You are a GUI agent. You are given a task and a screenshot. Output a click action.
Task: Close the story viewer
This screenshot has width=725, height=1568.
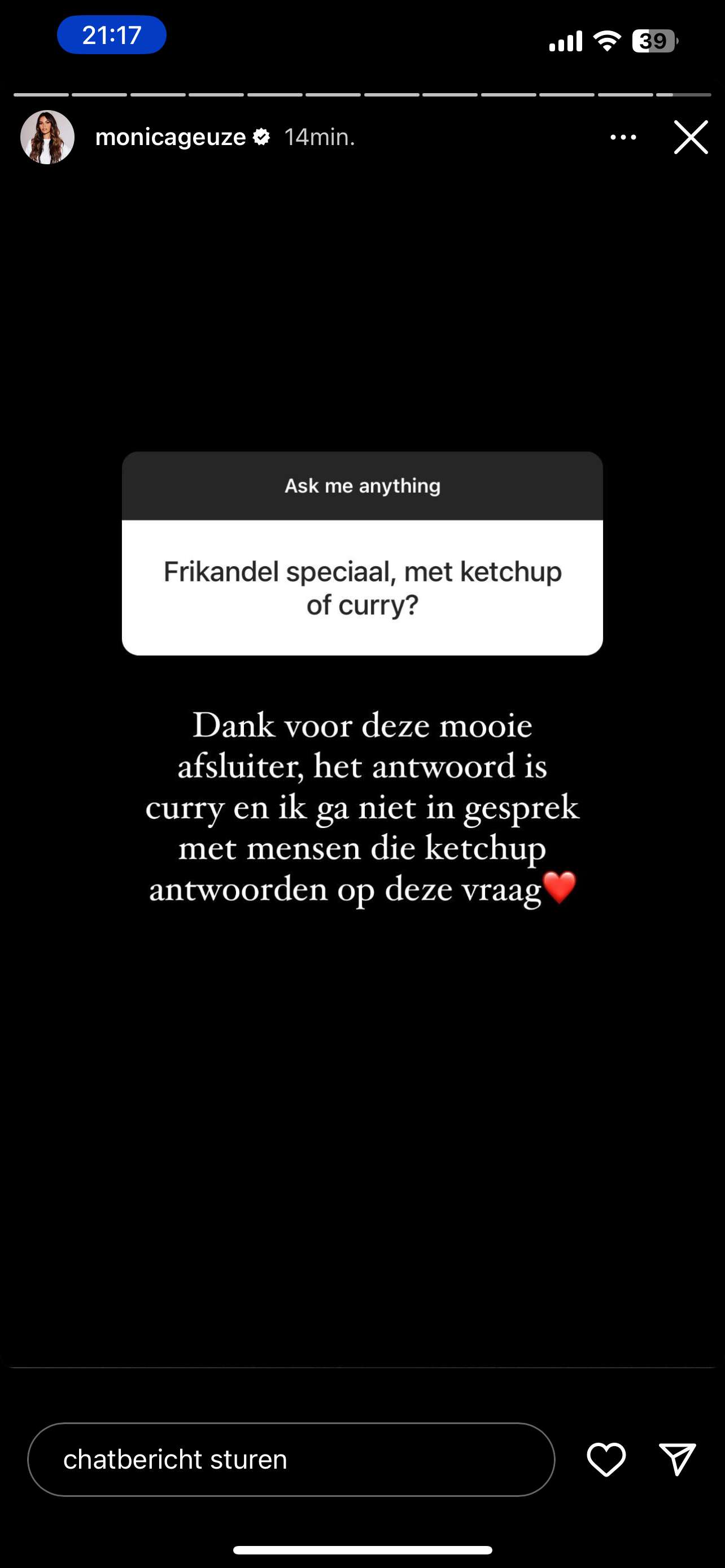[691, 137]
